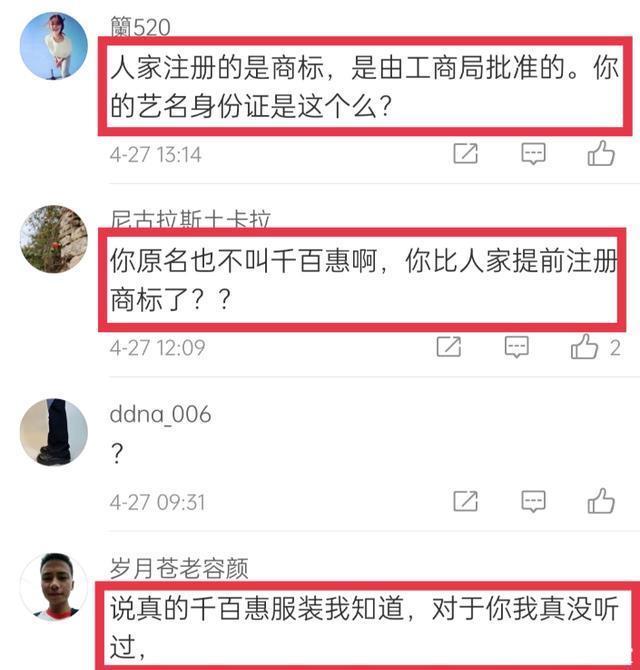The width and height of the screenshot is (640, 670).
Task: Reply to 蘭520's comment
Action: [x=534, y=154]
